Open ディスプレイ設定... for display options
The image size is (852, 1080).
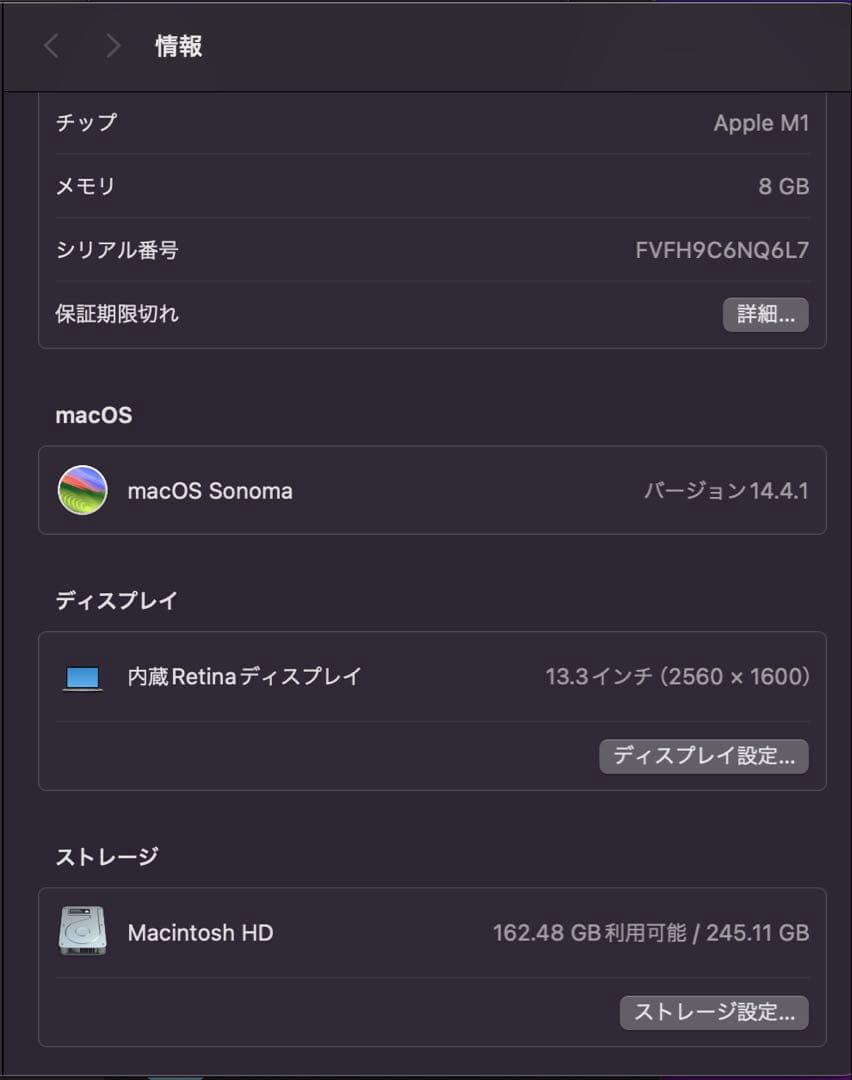703,756
